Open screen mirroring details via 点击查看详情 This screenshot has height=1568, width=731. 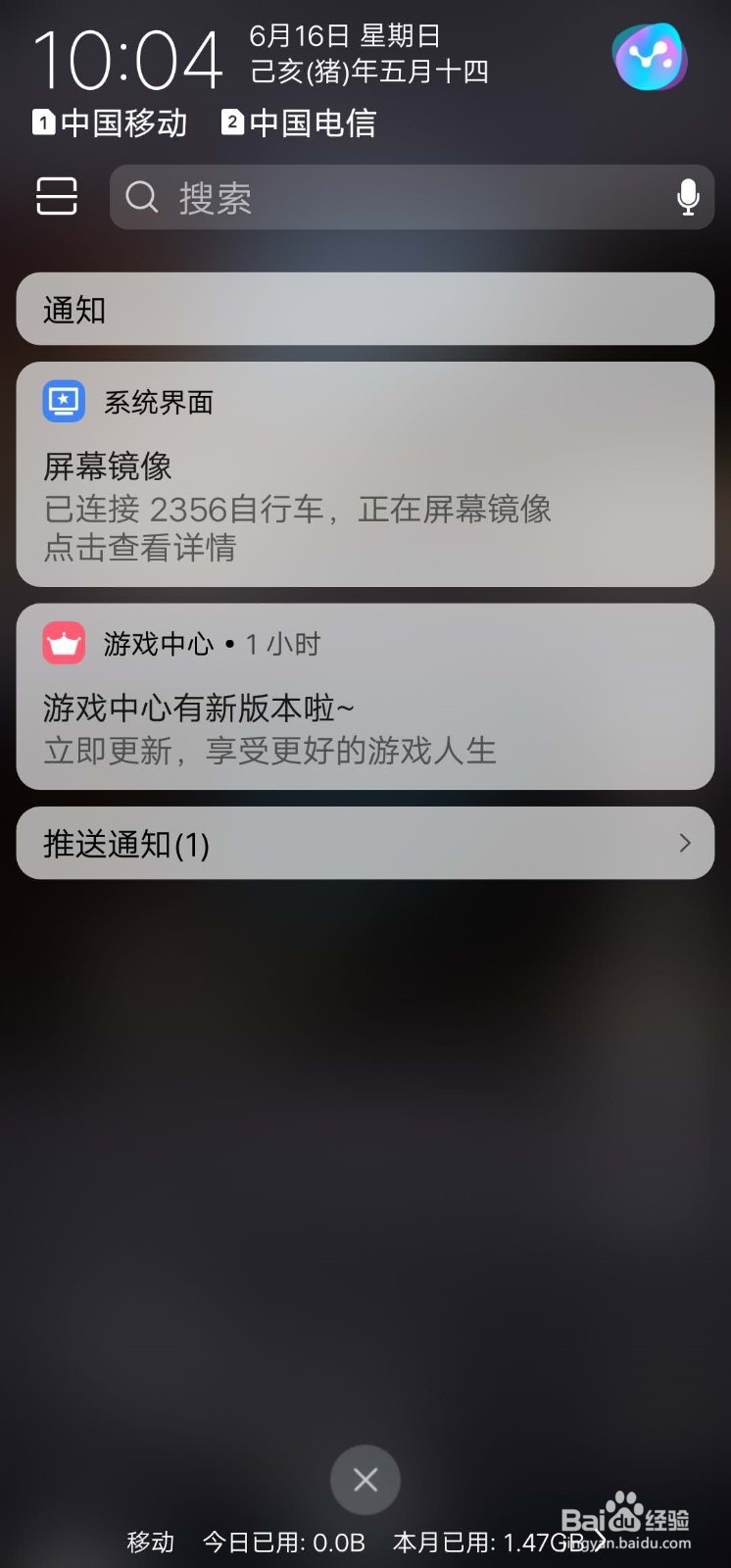(x=138, y=549)
